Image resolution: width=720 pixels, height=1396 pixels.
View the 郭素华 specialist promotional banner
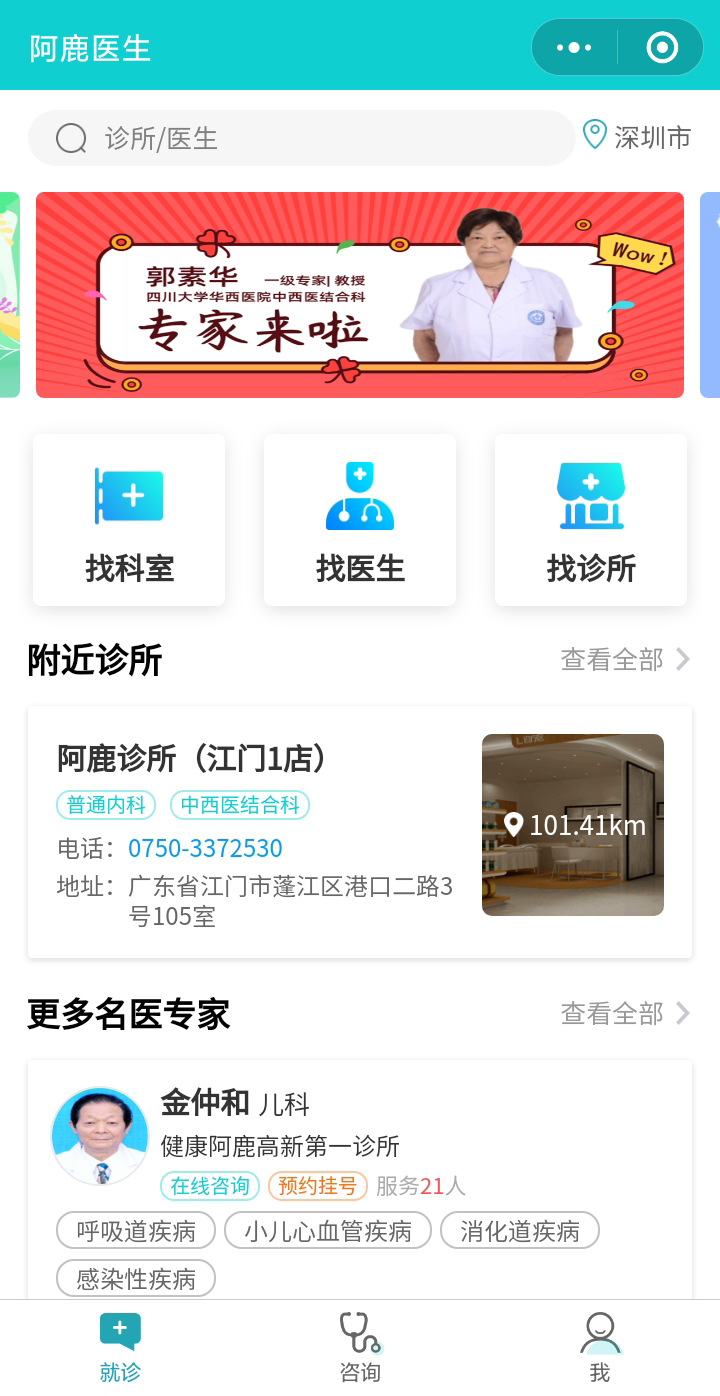click(x=359, y=294)
